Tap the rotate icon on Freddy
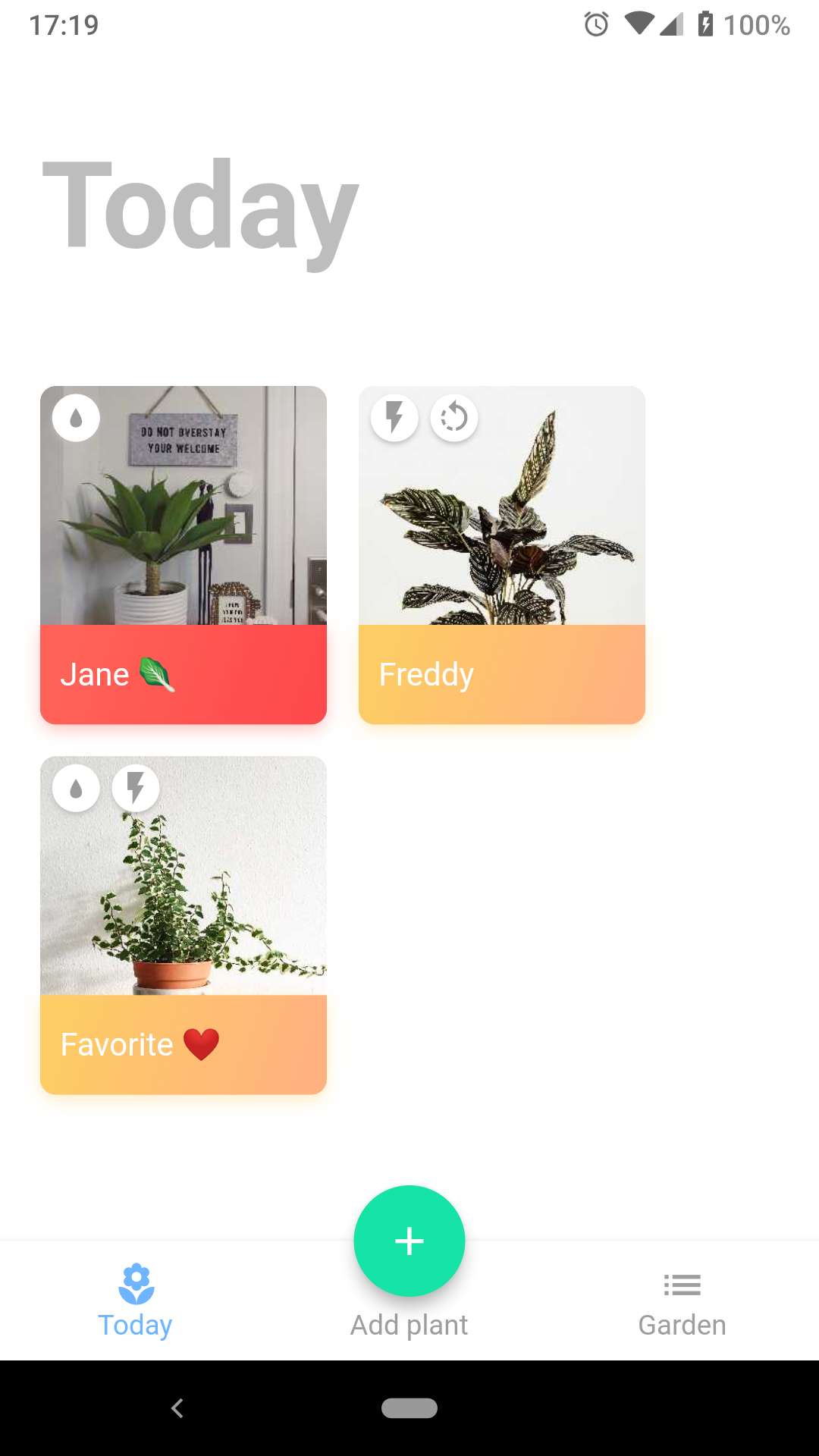 (x=454, y=418)
